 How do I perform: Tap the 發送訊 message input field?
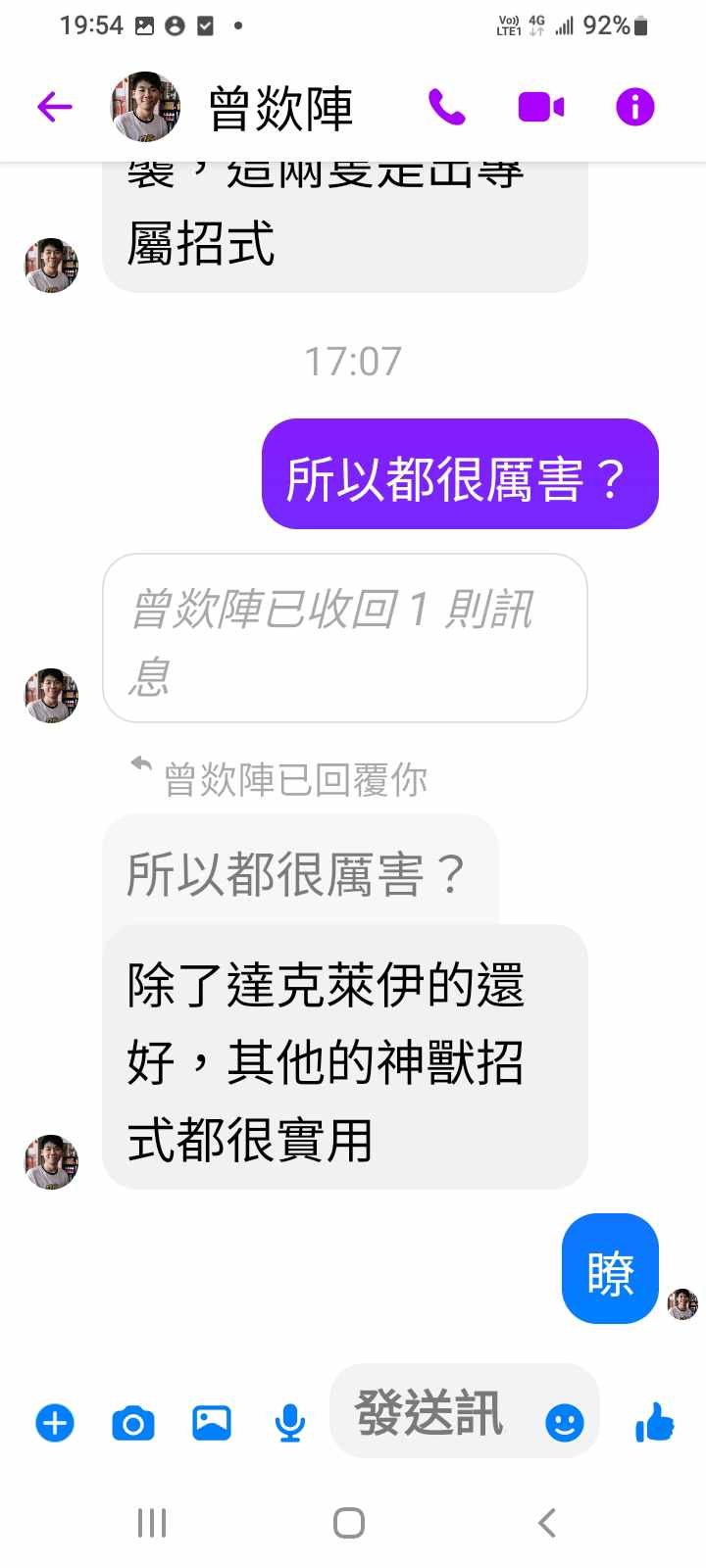coord(431,1413)
